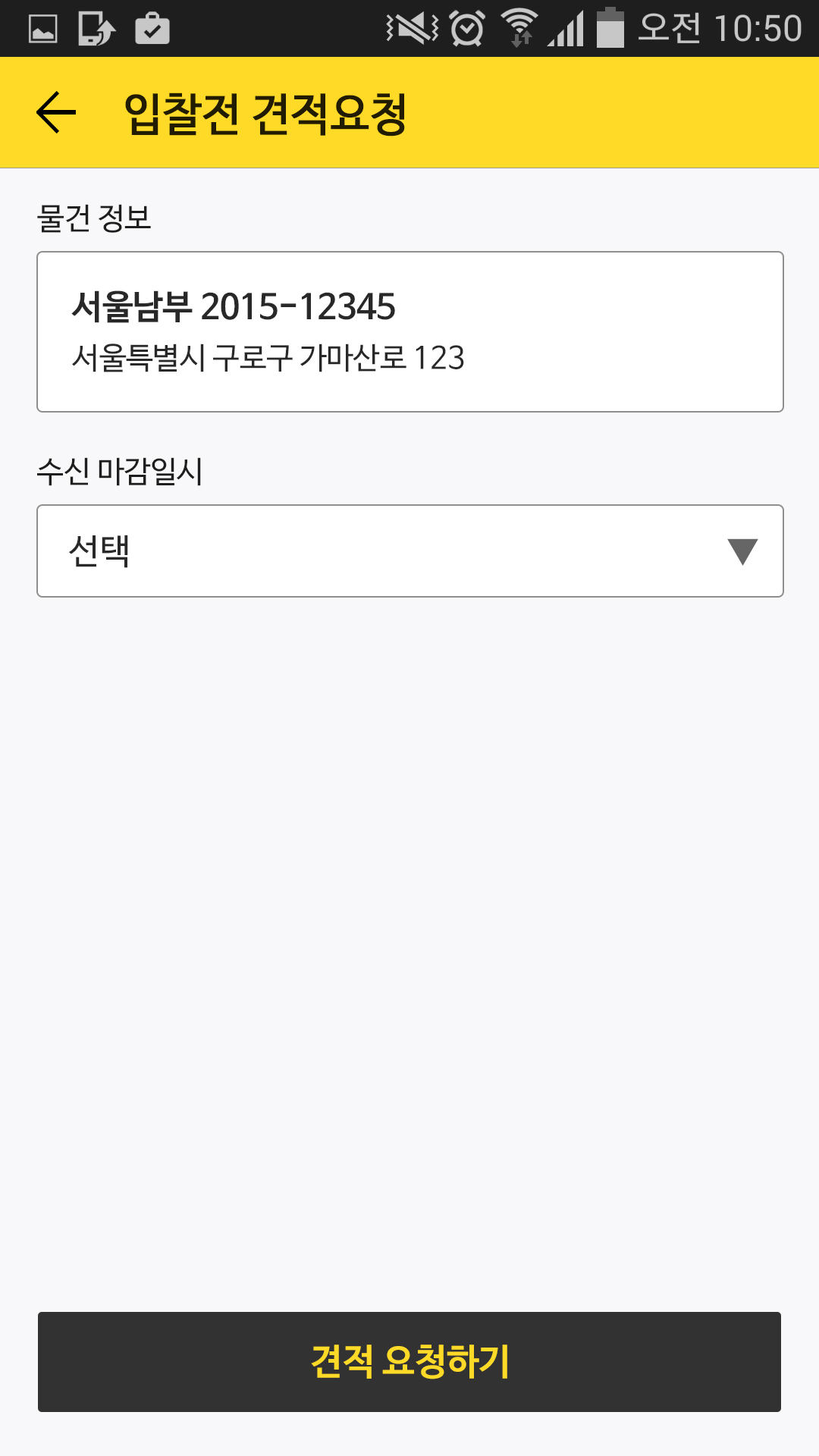Tap the triangle arrow on the 선택 dropdown

pos(741,551)
